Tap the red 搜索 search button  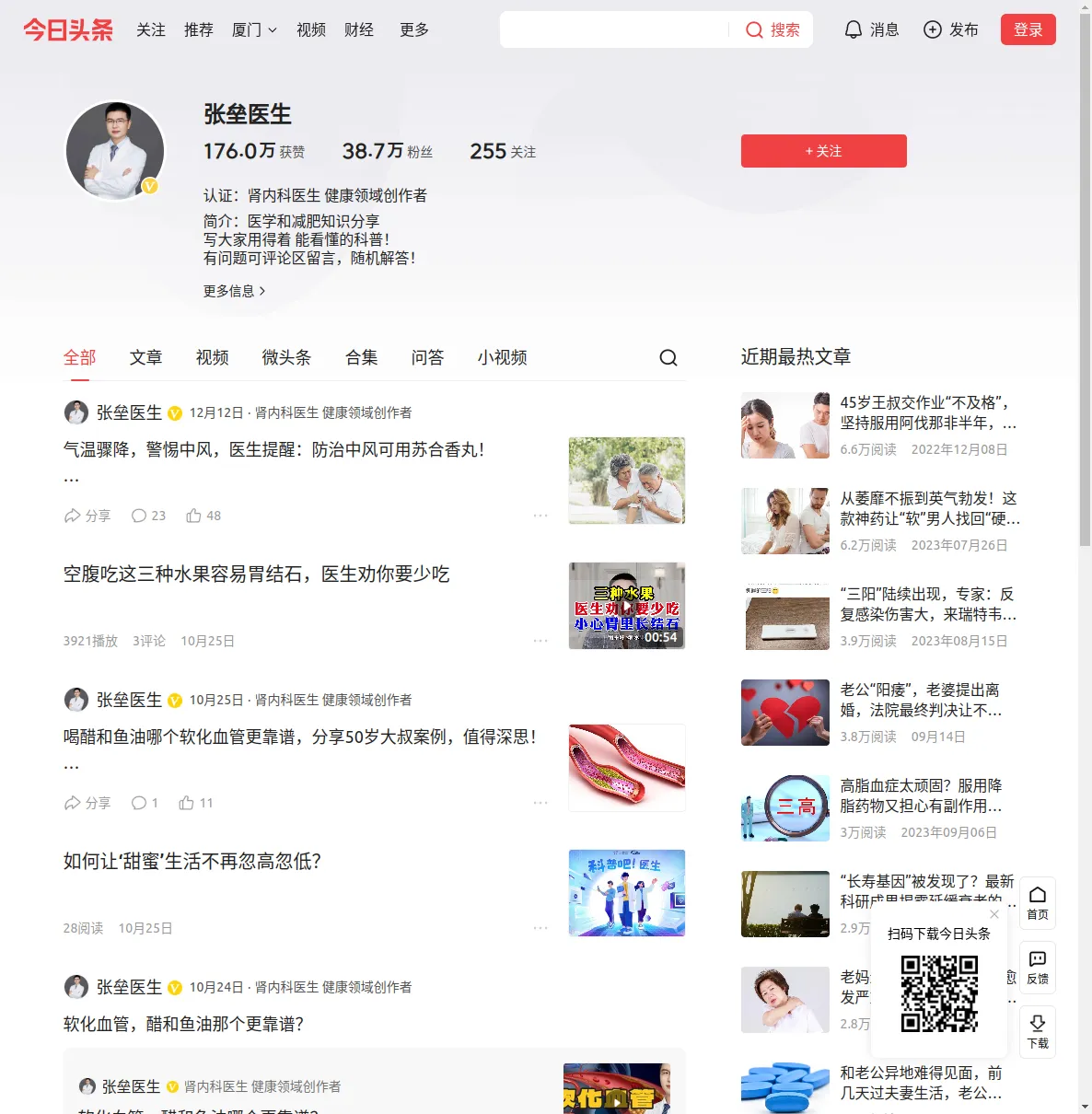coord(773,29)
